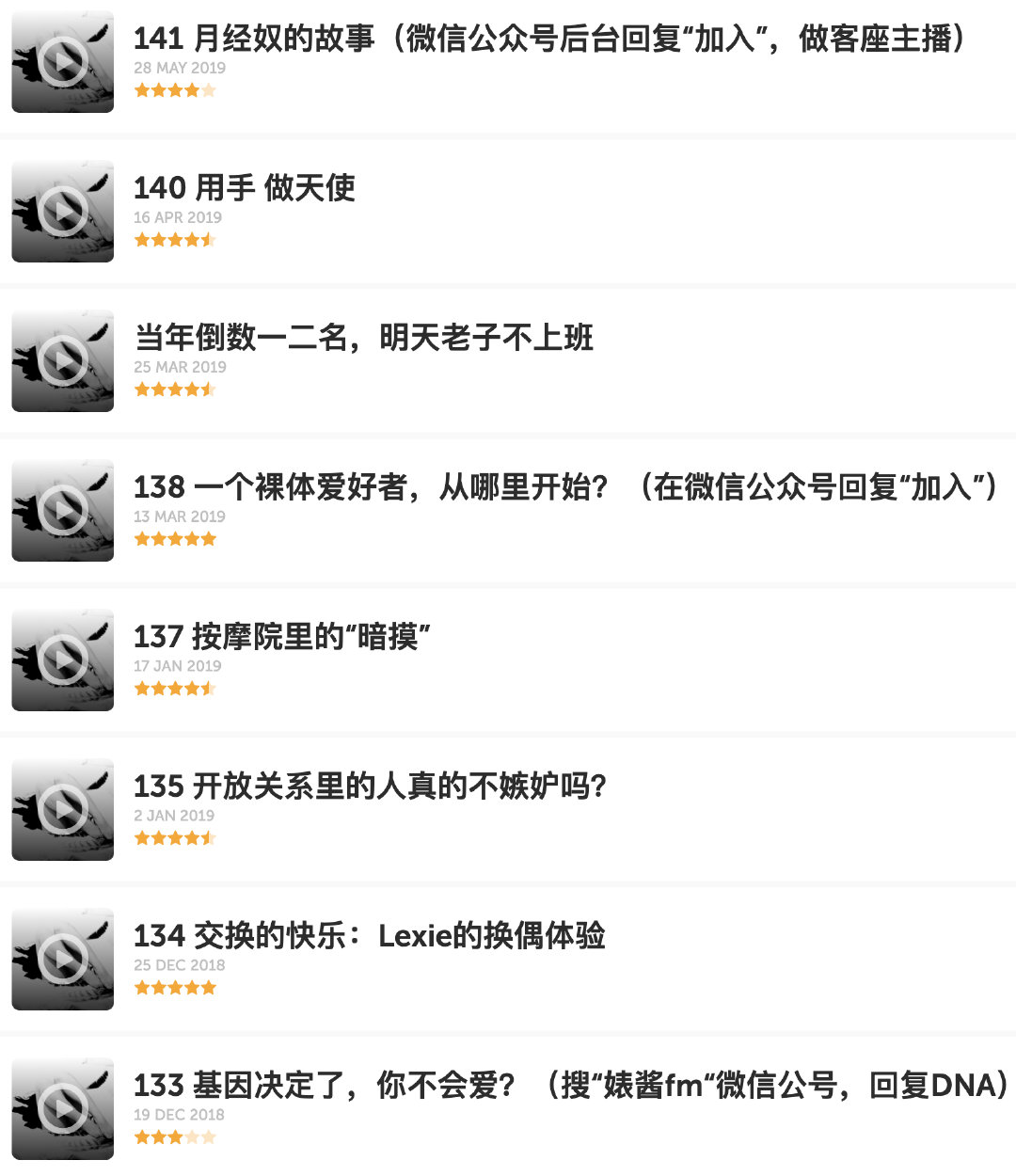Viewport: 1016px width, 1176px height.
Task: Play episode 133 基因决定了，你不会爱
Action: [62, 1109]
